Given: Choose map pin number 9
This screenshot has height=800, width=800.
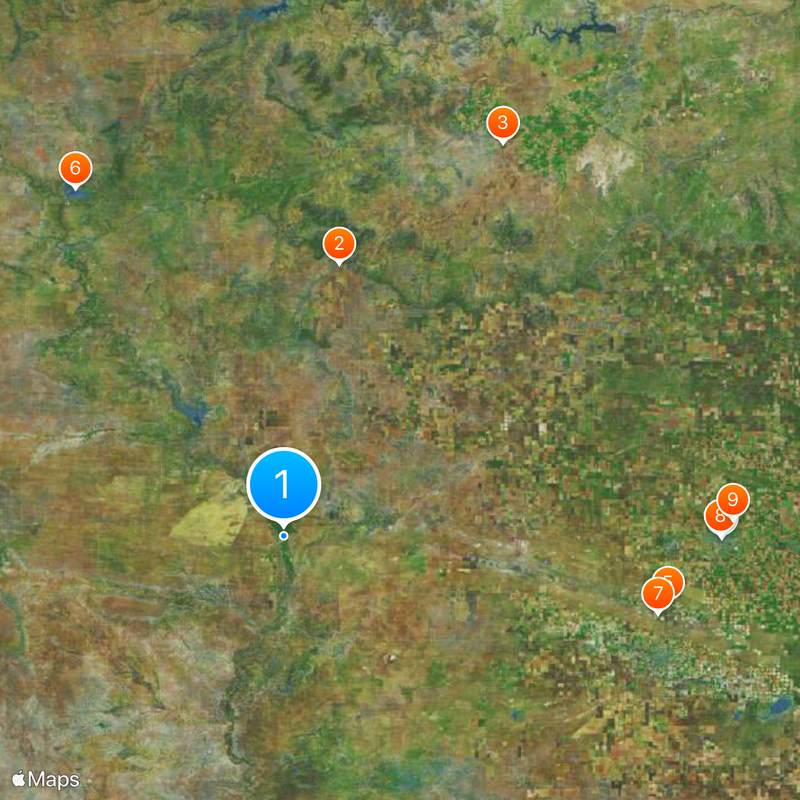Looking at the screenshot, I should (x=734, y=498).
